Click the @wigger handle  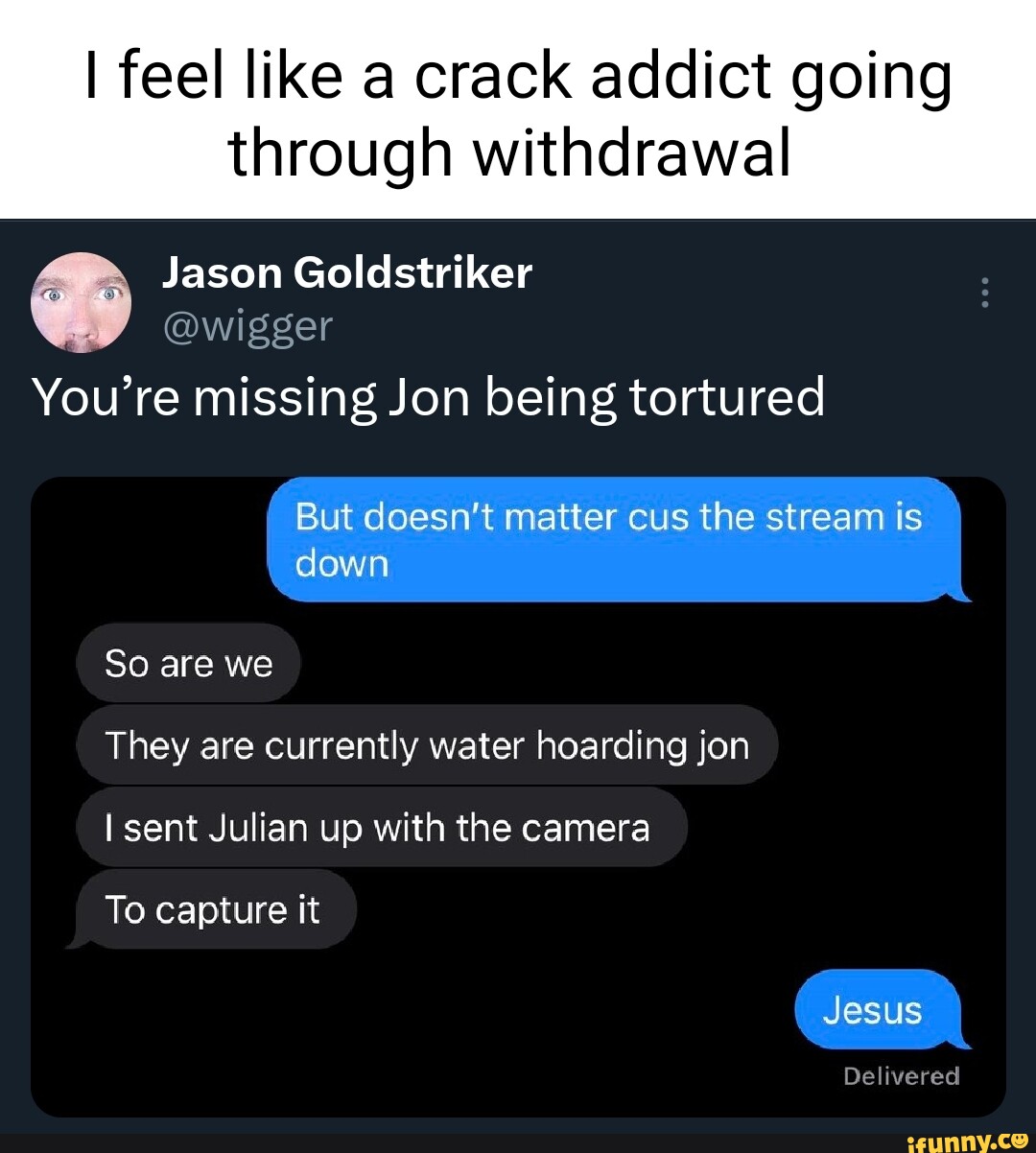click(247, 327)
